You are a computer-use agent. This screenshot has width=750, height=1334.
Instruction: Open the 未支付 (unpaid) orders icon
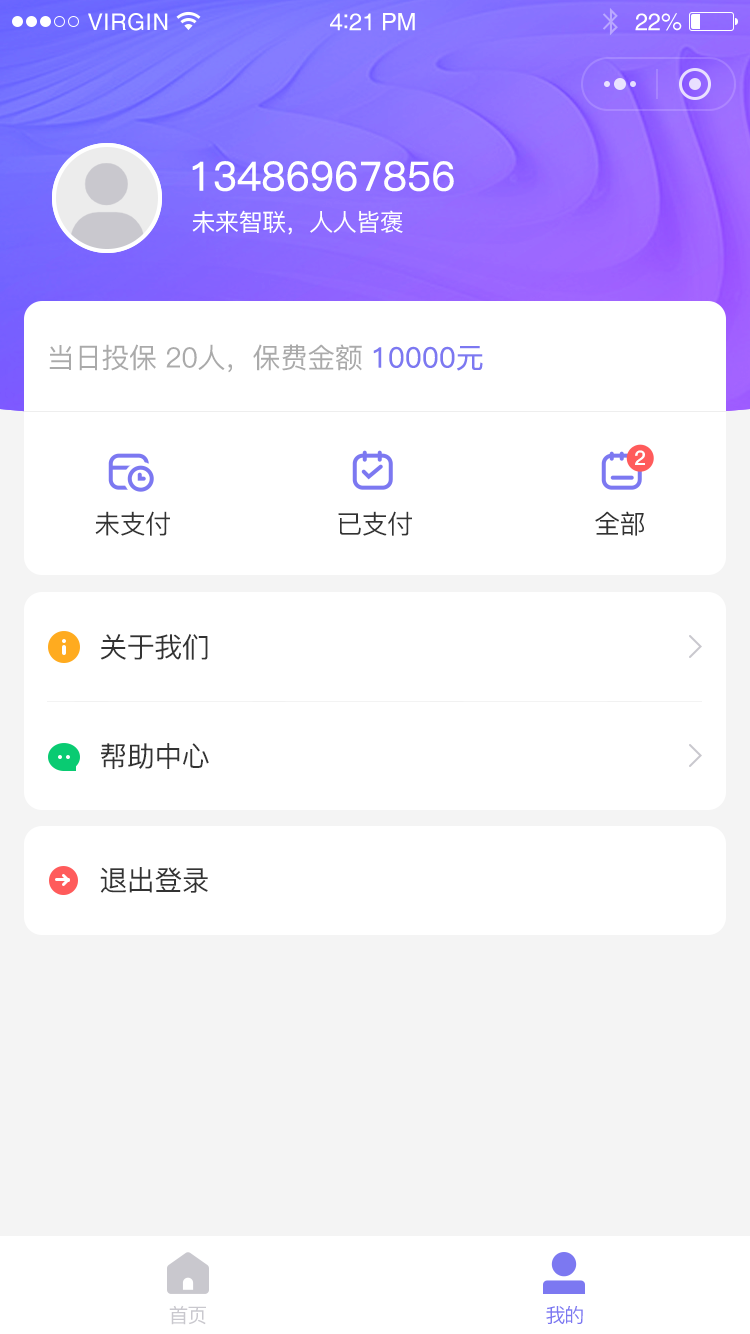click(132, 470)
